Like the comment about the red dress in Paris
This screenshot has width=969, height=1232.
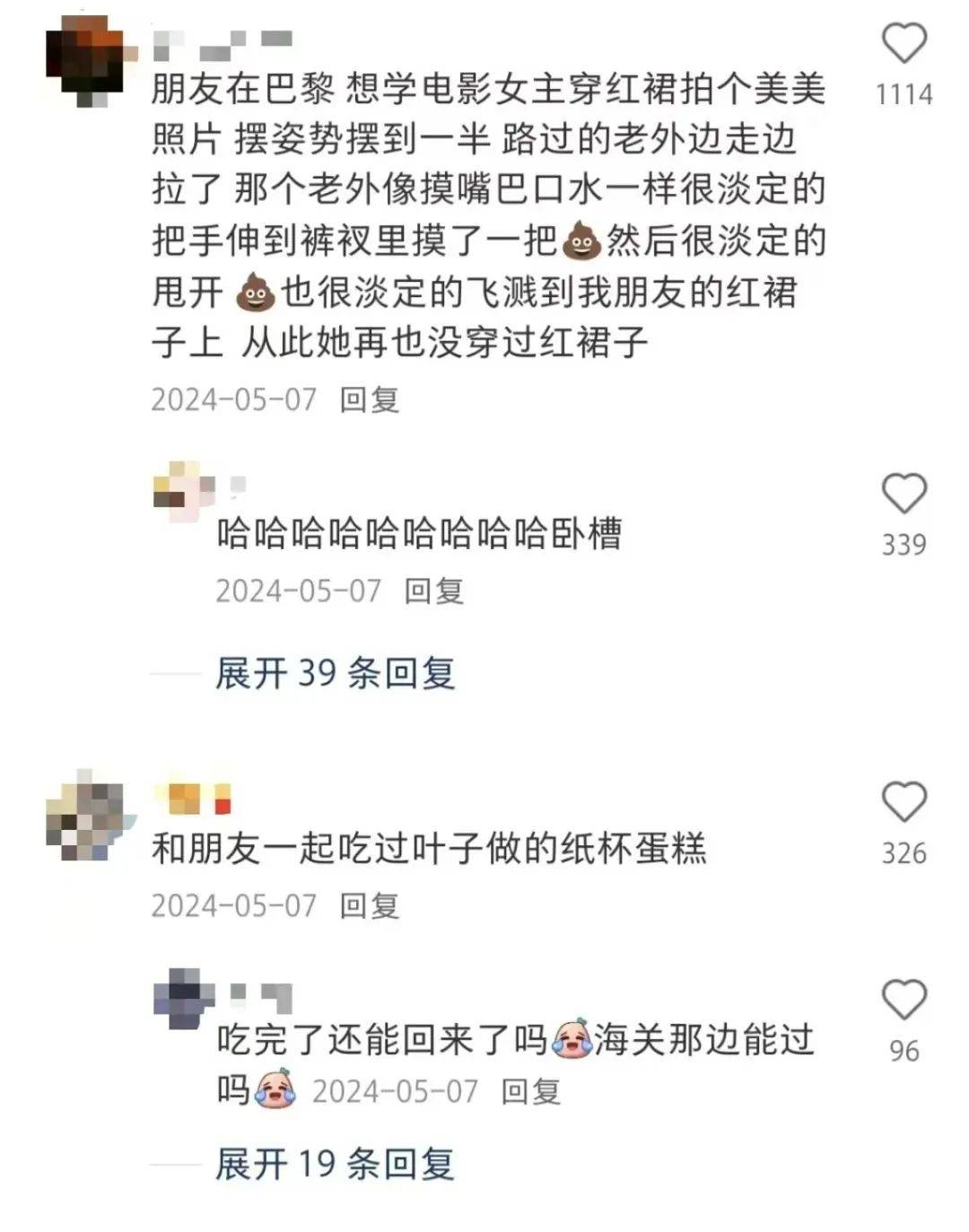pos(903,43)
